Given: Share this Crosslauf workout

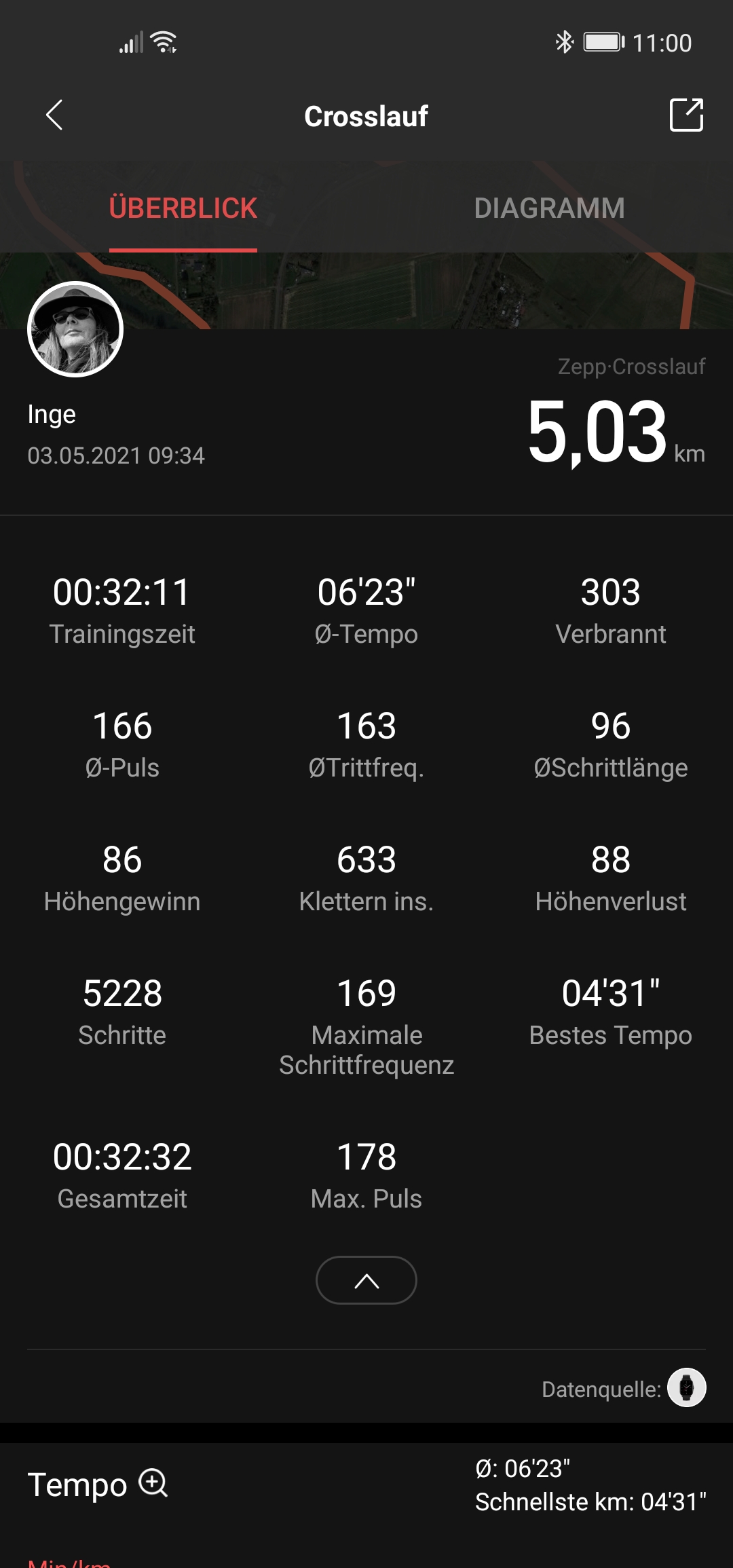Looking at the screenshot, I should [686, 115].
